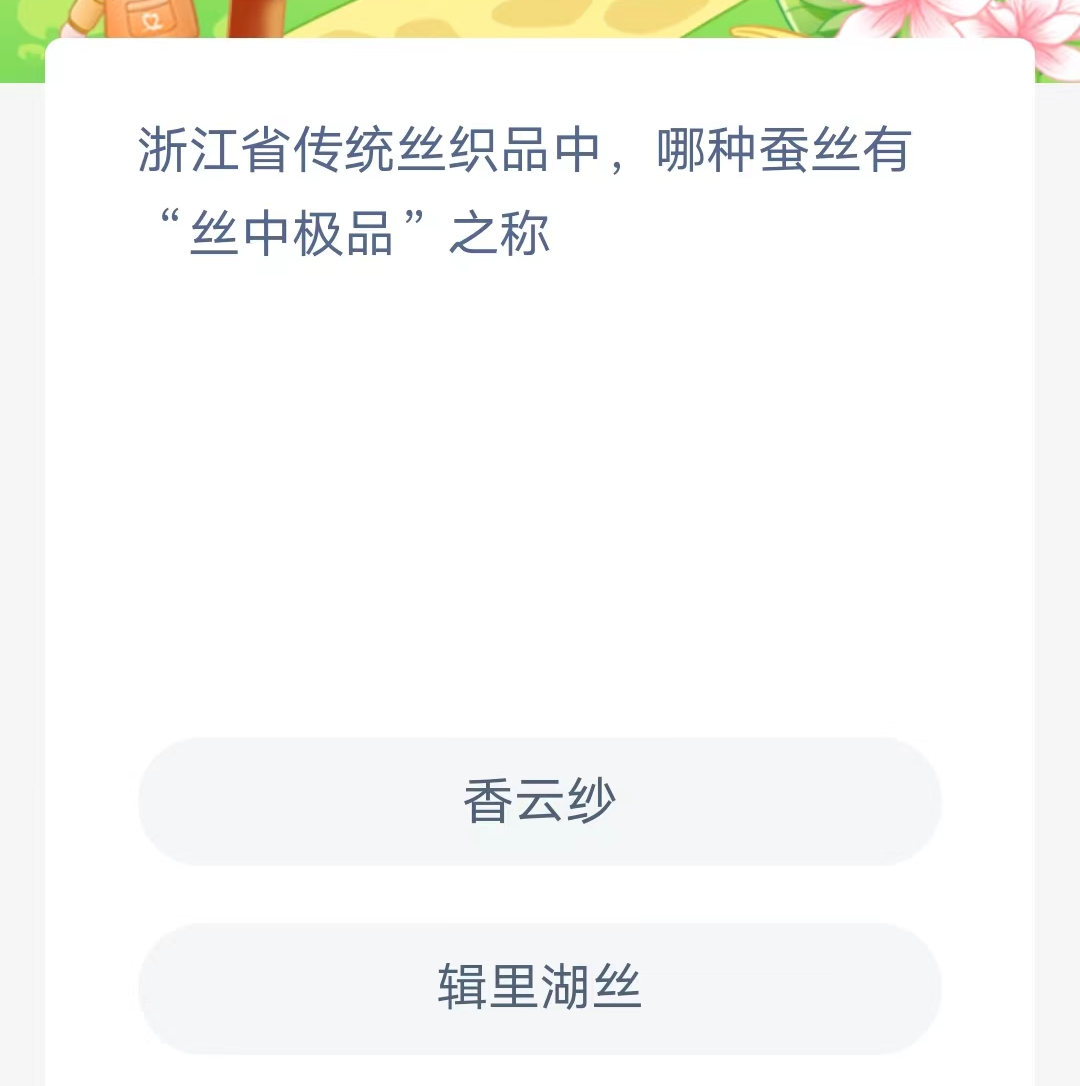Tap the white quiz card area
Screen dimensions: 1080x1086
pos(540,500)
